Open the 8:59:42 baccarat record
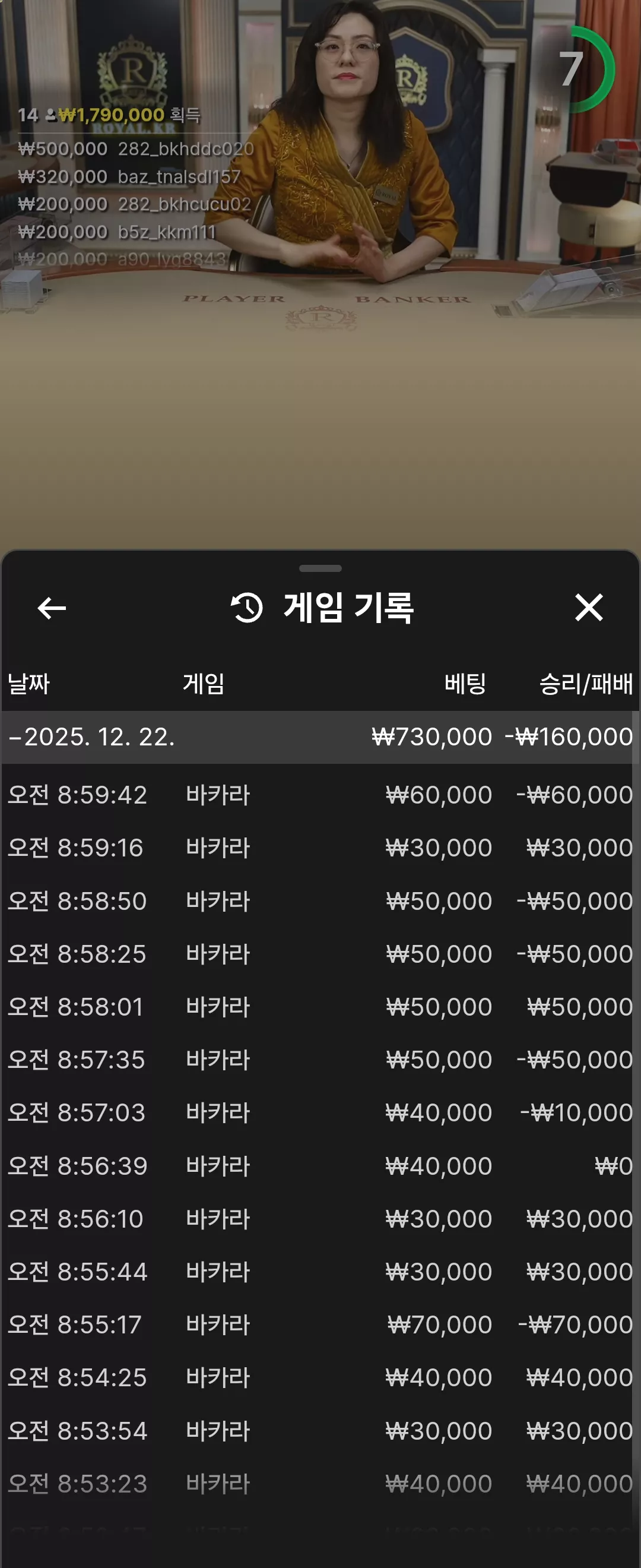The image size is (641, 1568). click(x=320, y=795)
